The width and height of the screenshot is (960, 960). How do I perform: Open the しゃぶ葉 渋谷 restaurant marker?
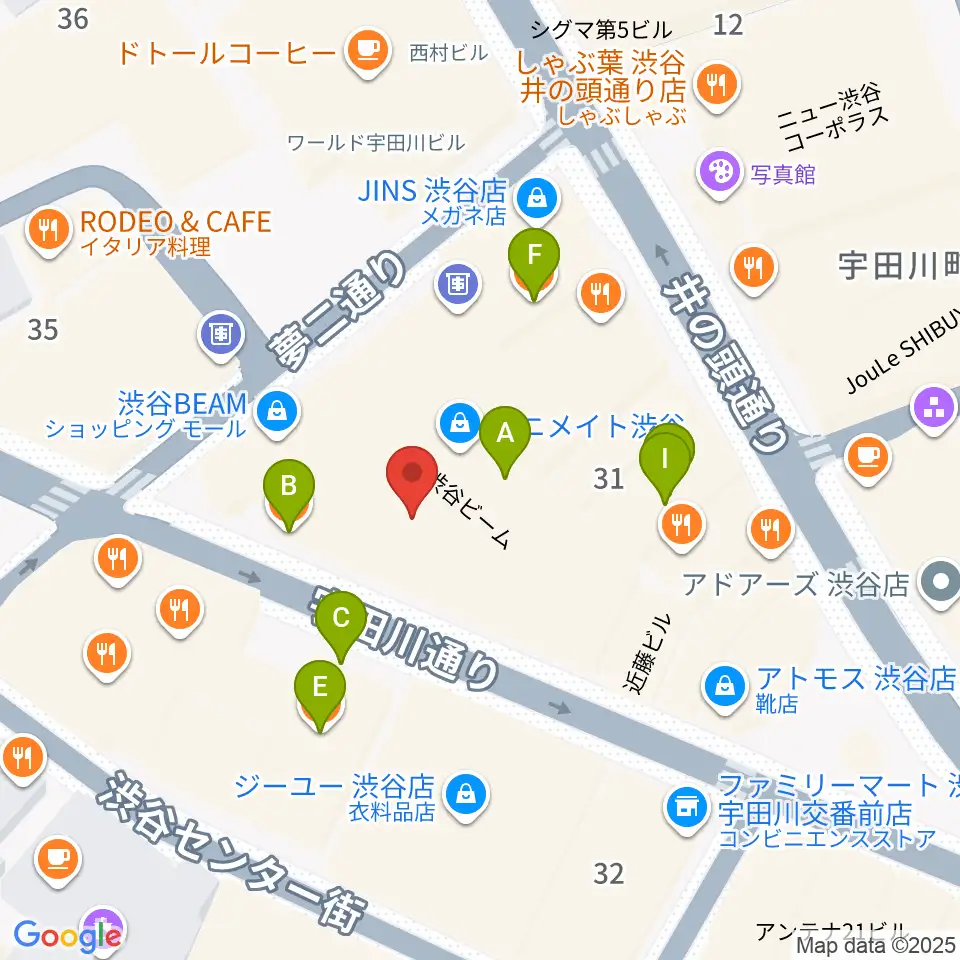coord(715,85)
